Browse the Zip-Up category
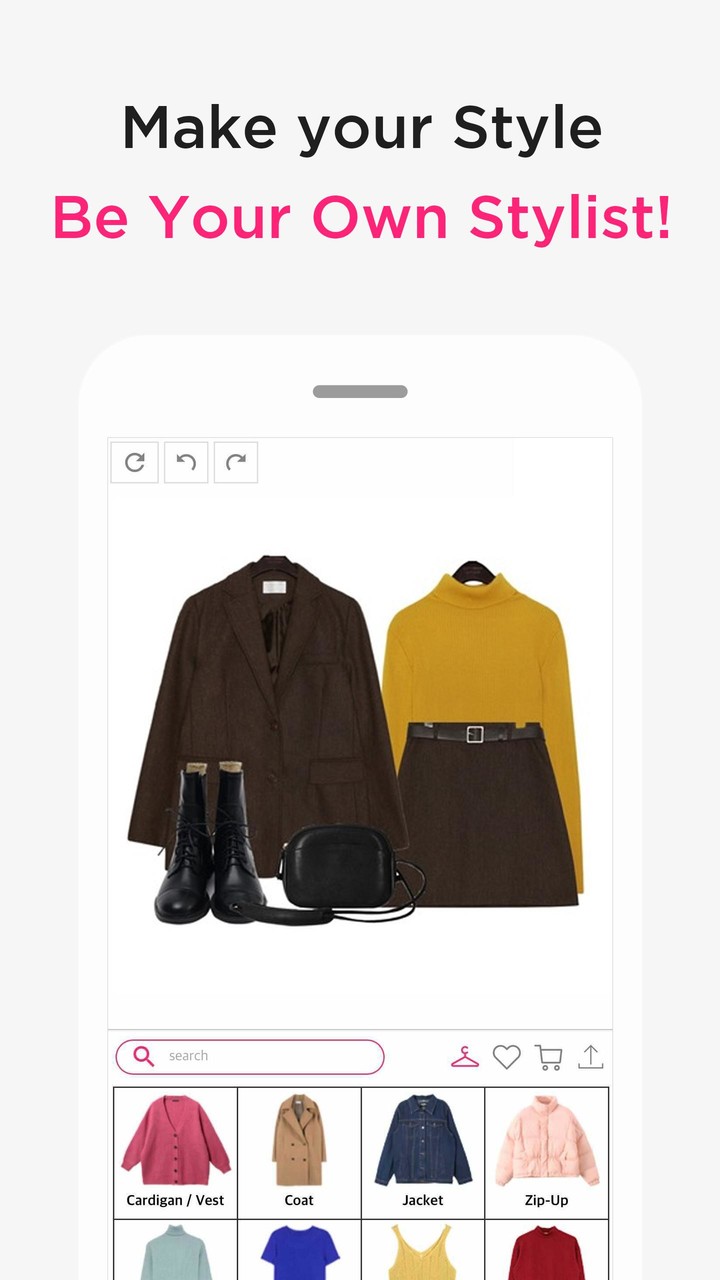This screenshot has height=1280, width=720. point(547,1150)
